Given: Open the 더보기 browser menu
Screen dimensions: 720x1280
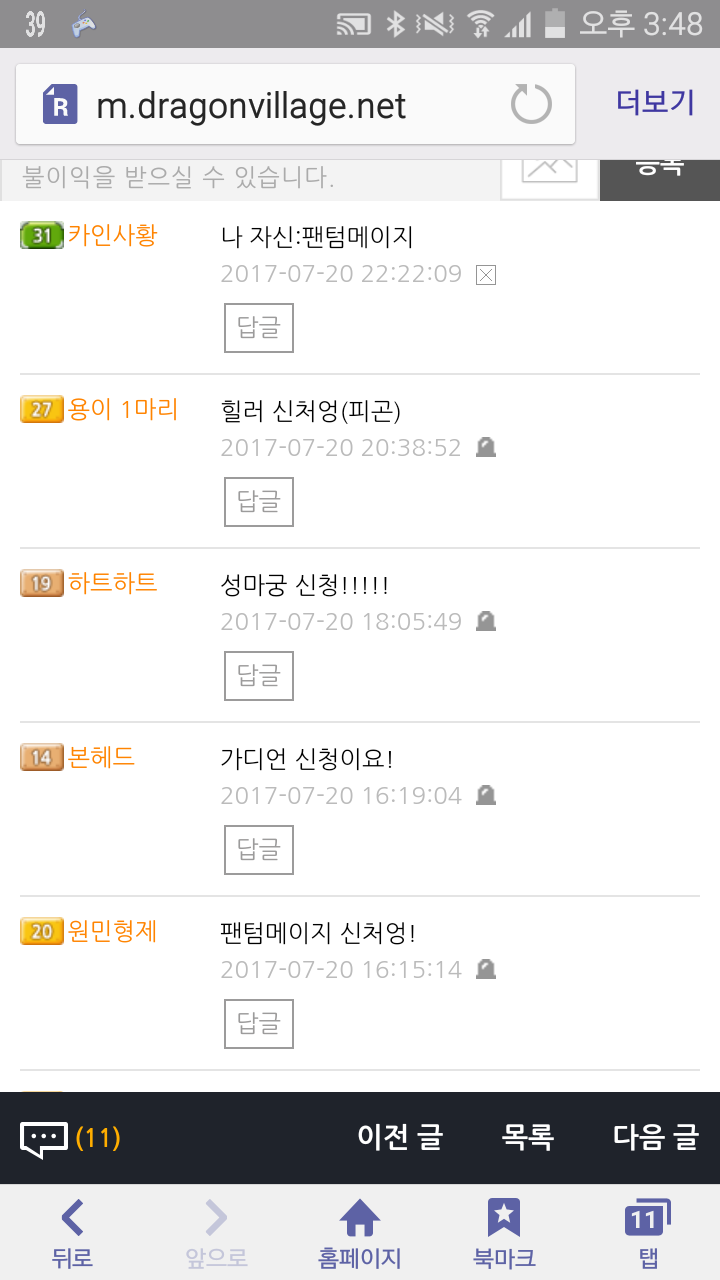Looking at the screenshot, I should tap(655, 102).
